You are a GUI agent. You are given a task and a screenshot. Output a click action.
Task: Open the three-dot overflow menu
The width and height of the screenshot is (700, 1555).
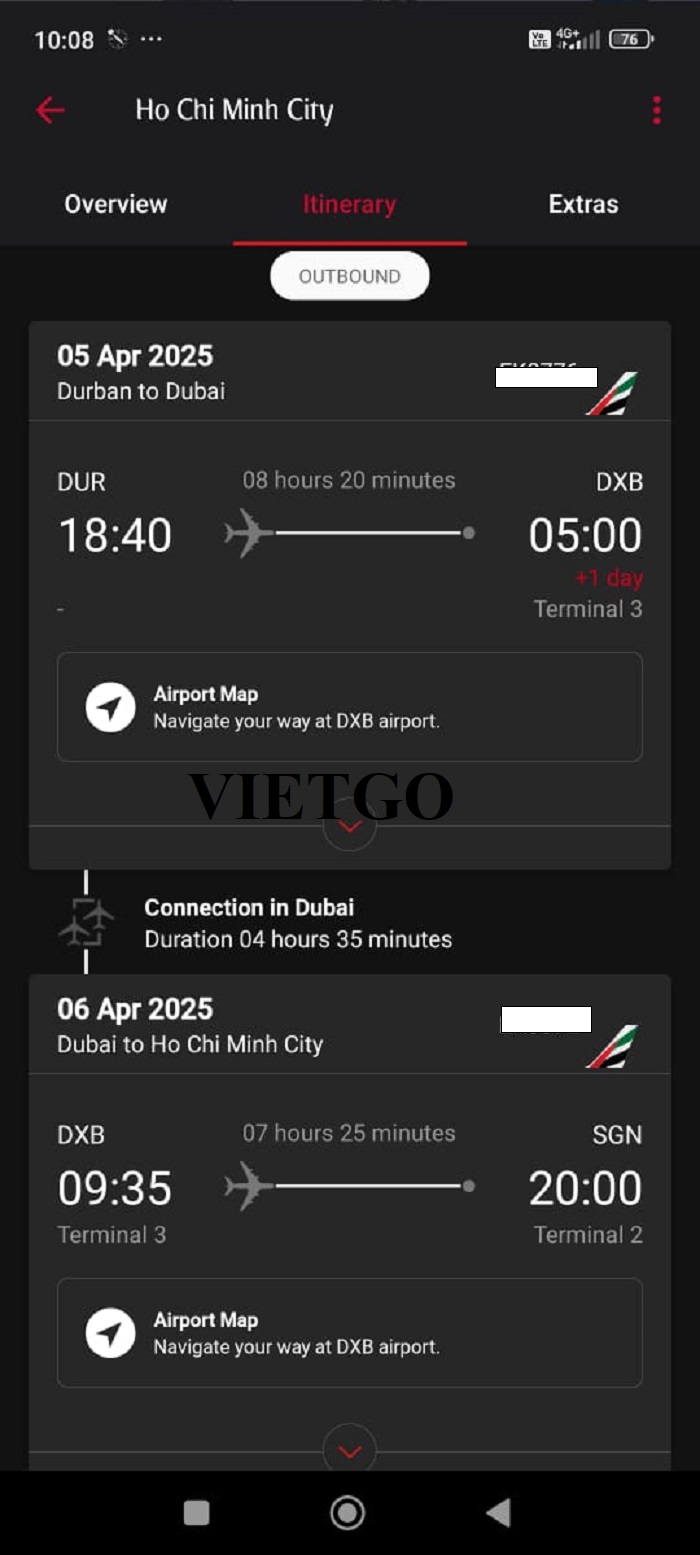pos(656,110)
